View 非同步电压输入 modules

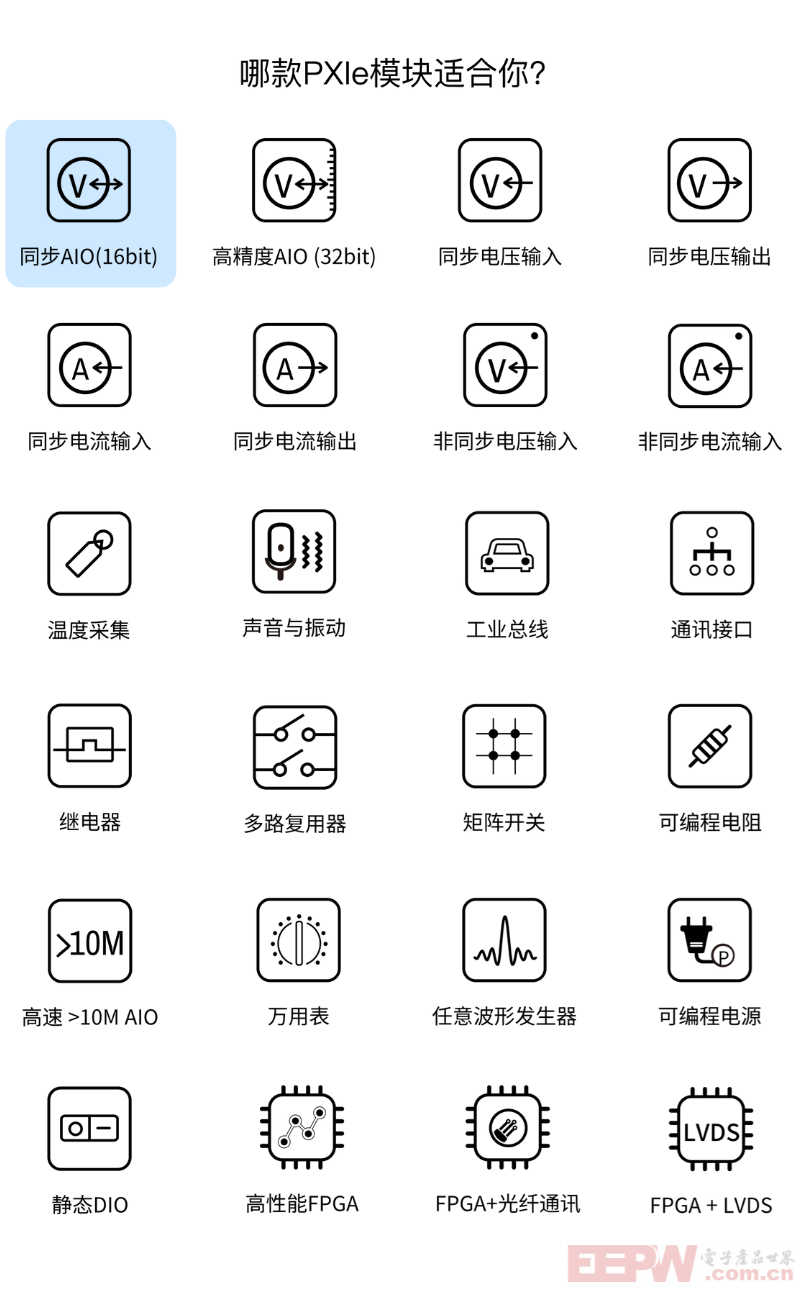pyautogui.click(x=505, y=388)
